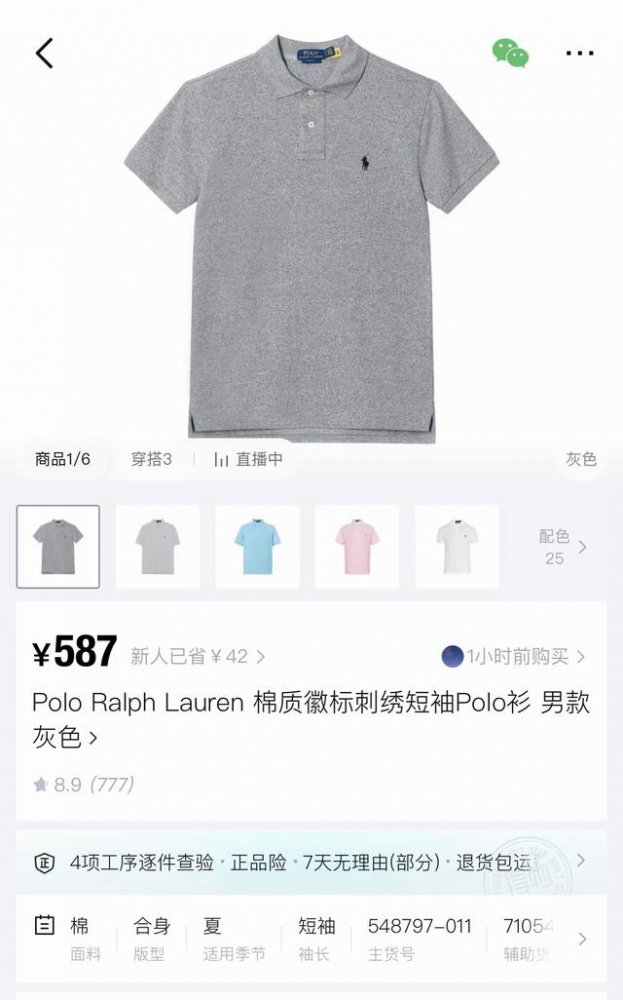623x1000 pixels.
Task: Open the product title details chevron
Action: point(93,739)
